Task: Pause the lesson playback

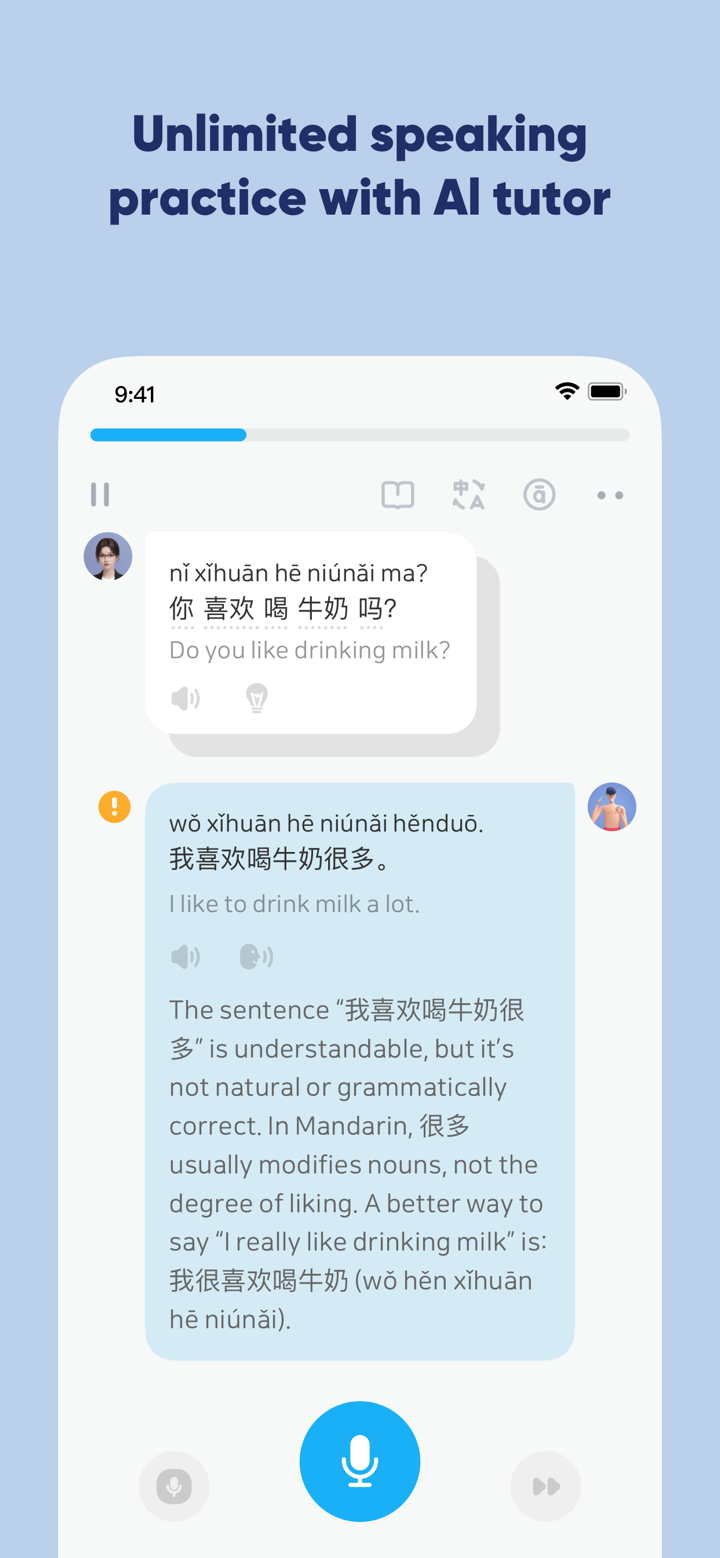Action: point(100,494)
